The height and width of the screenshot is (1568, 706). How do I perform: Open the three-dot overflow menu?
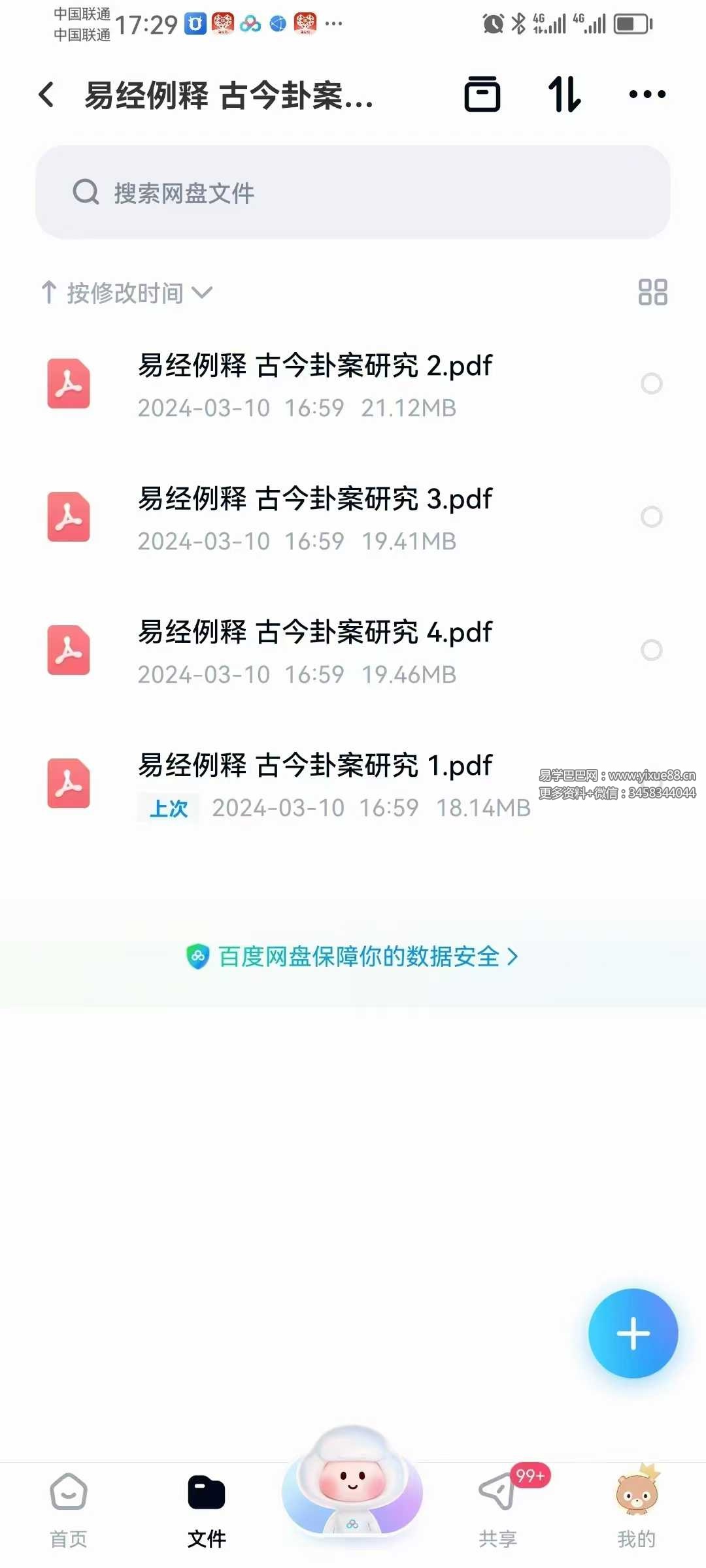646,95
